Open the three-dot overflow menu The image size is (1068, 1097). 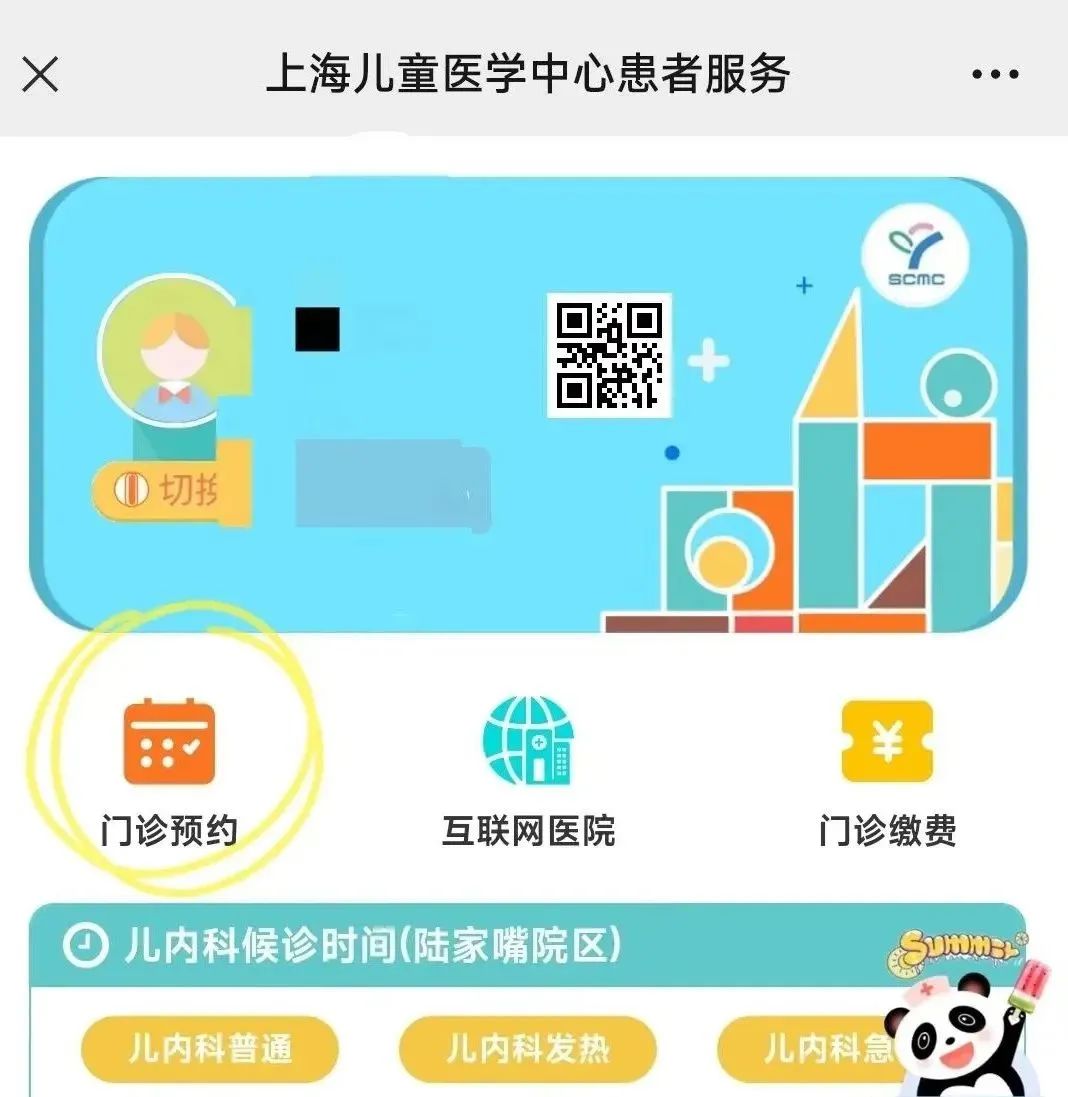[x=995, y=74]
